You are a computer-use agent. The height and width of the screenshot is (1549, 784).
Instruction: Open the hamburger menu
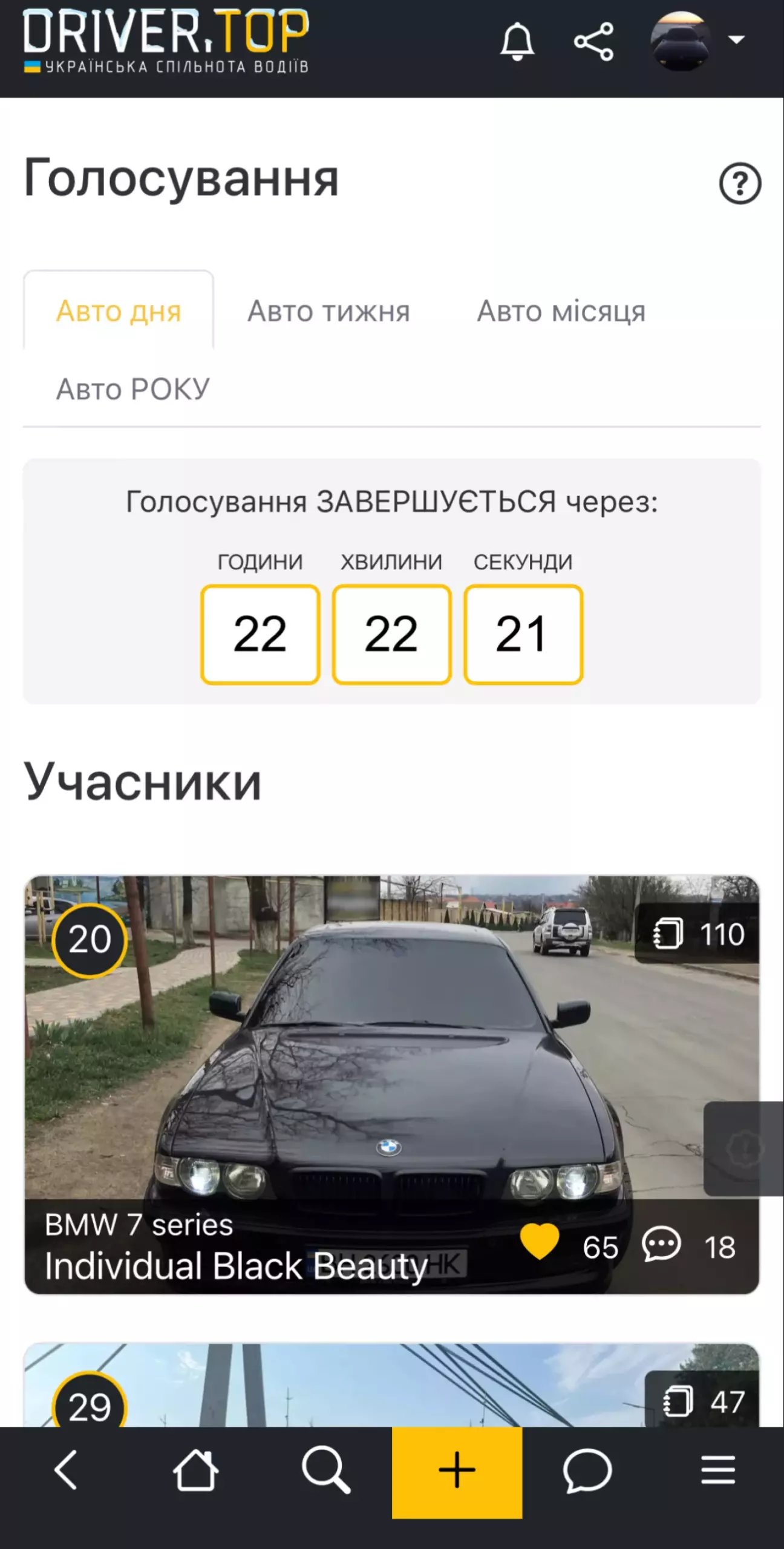pyautogui.click(x=718, y=1470)
